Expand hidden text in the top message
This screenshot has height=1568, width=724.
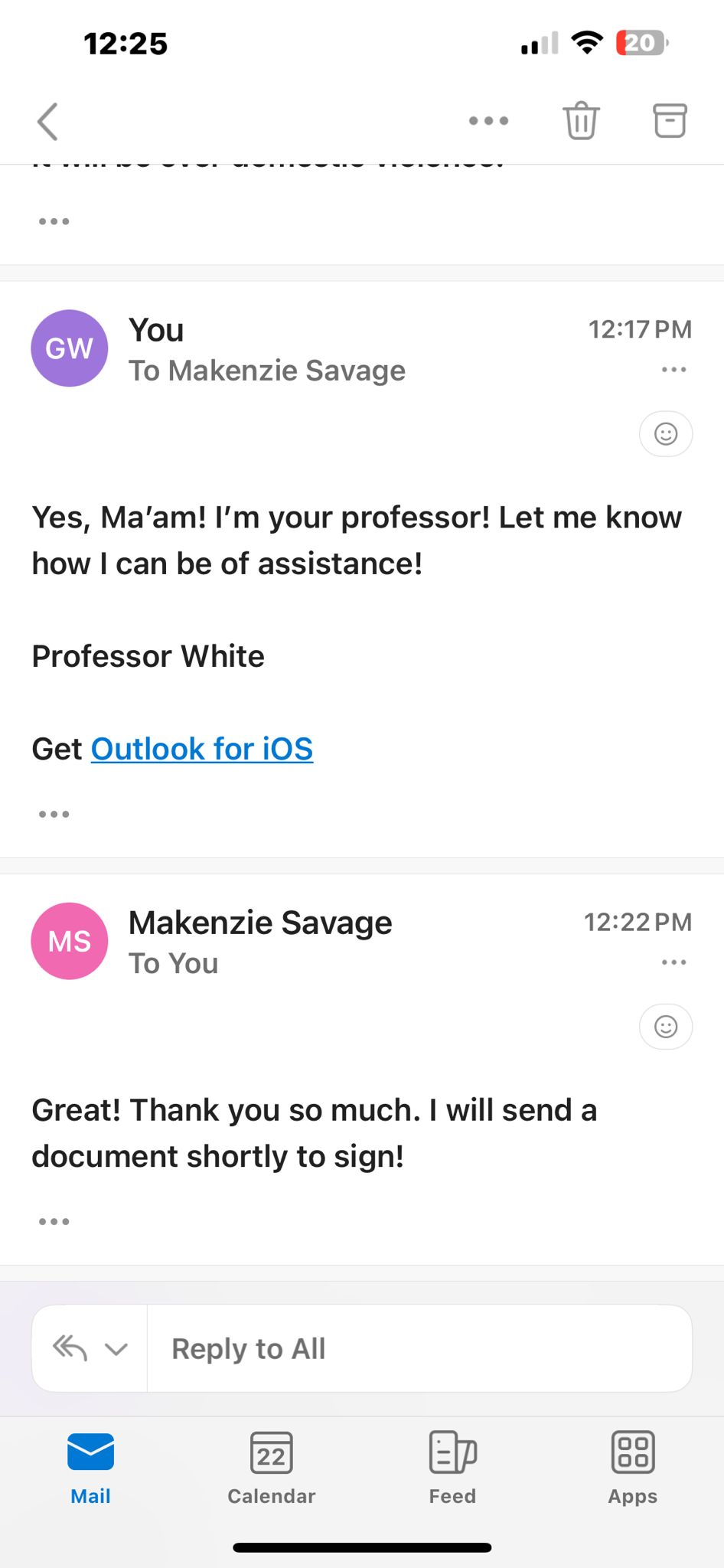[54, 221]
